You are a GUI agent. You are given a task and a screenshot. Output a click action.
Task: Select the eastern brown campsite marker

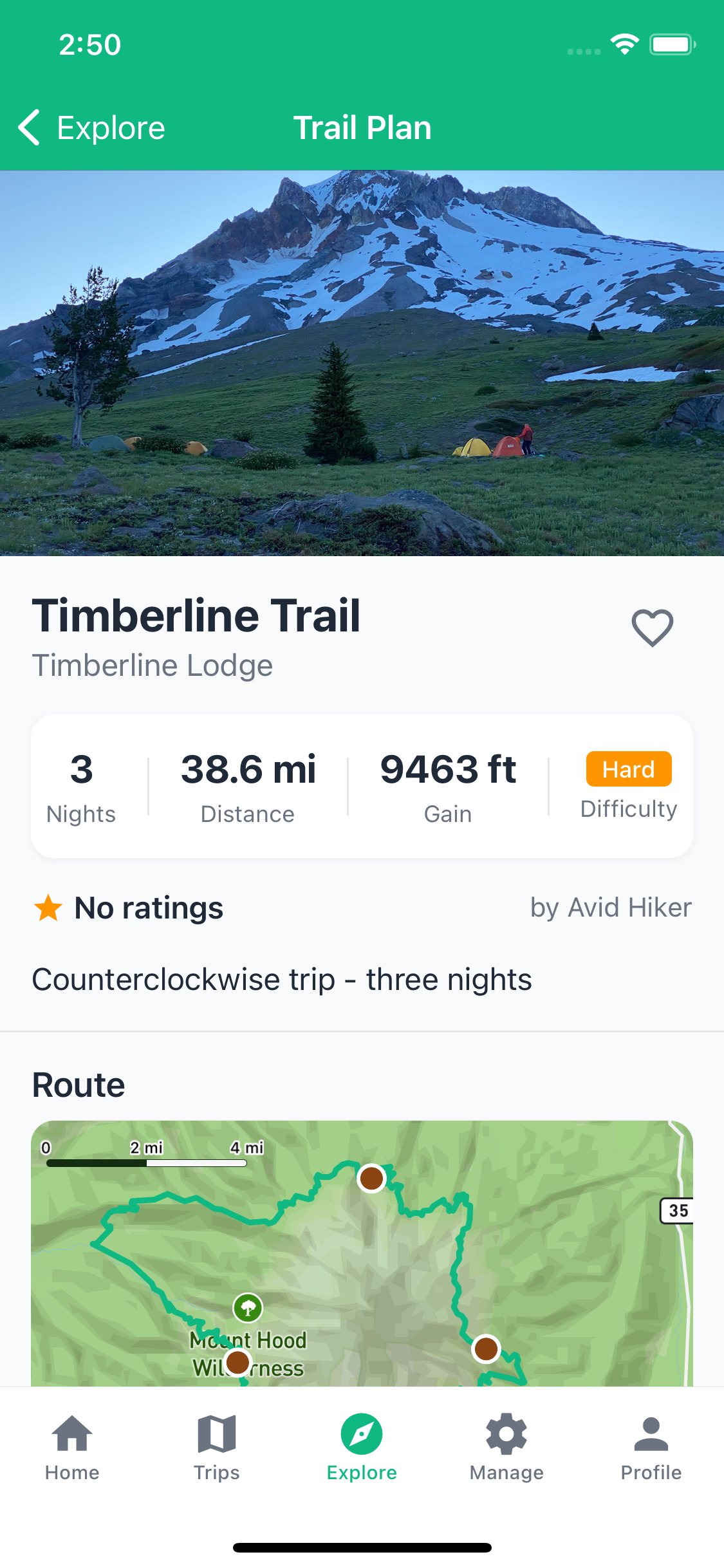point(487,1349)
